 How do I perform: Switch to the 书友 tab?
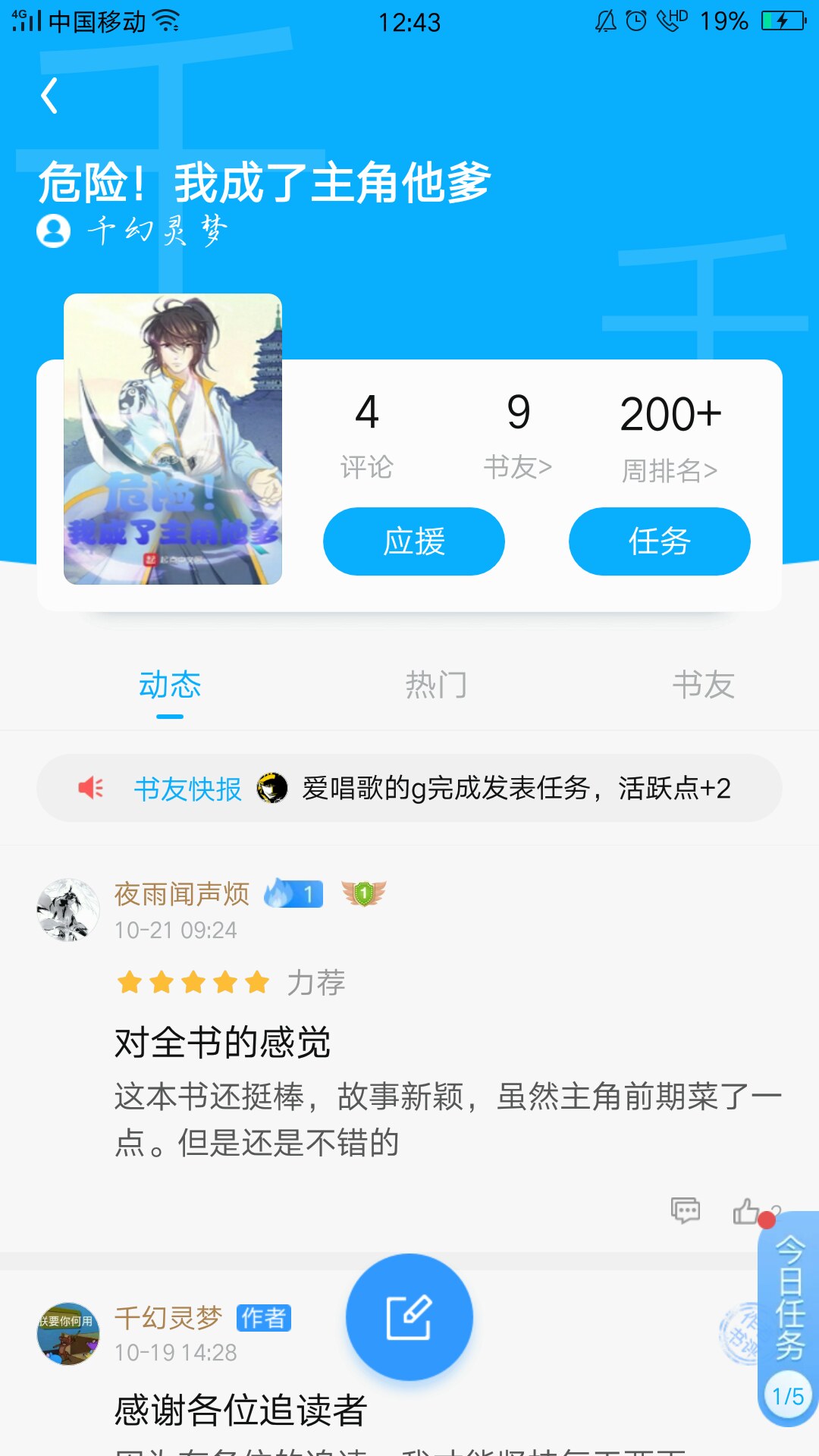tap(703, 685)
